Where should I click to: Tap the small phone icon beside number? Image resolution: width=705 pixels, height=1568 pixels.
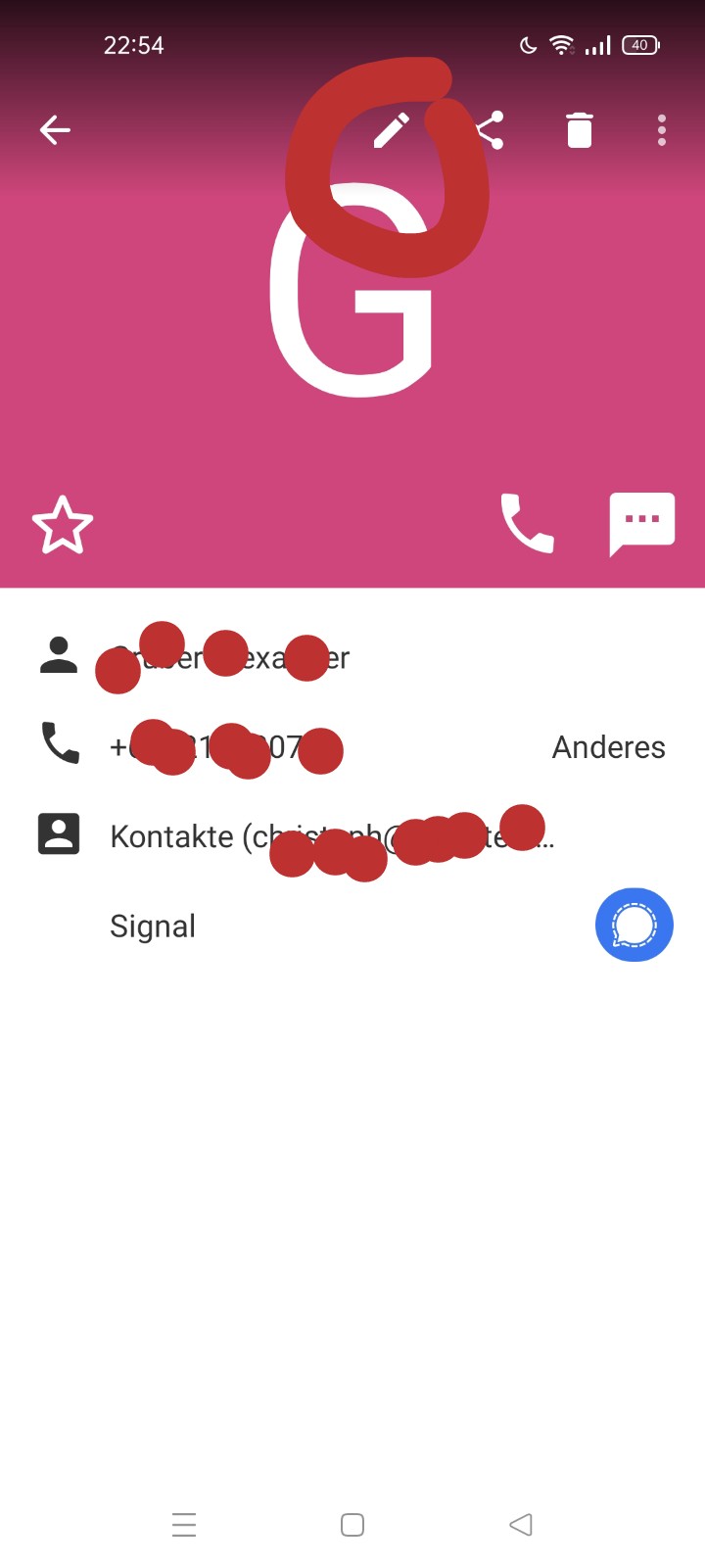58,747
